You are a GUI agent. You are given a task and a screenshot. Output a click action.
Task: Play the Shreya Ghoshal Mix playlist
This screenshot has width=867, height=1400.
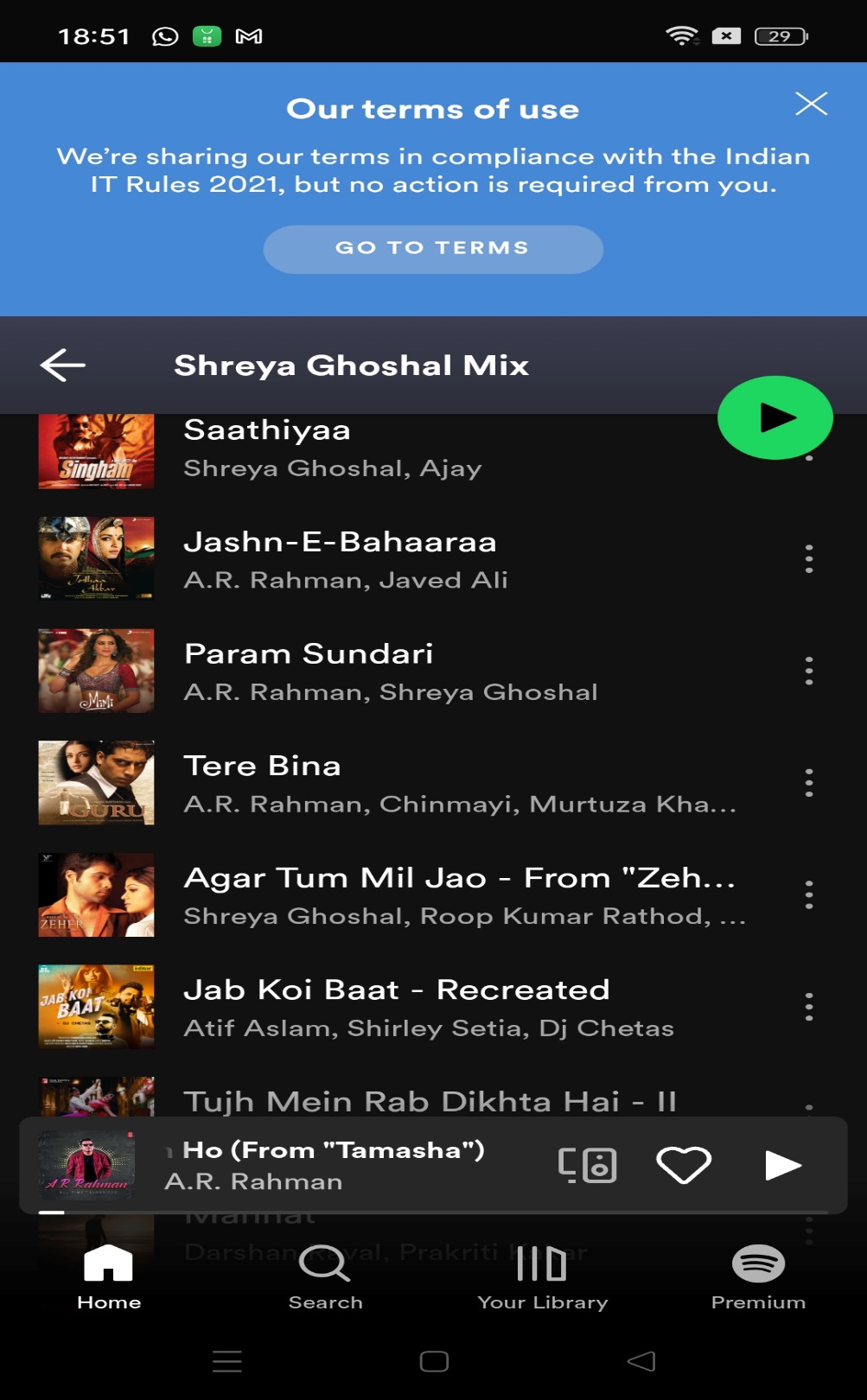click(775, 417)
